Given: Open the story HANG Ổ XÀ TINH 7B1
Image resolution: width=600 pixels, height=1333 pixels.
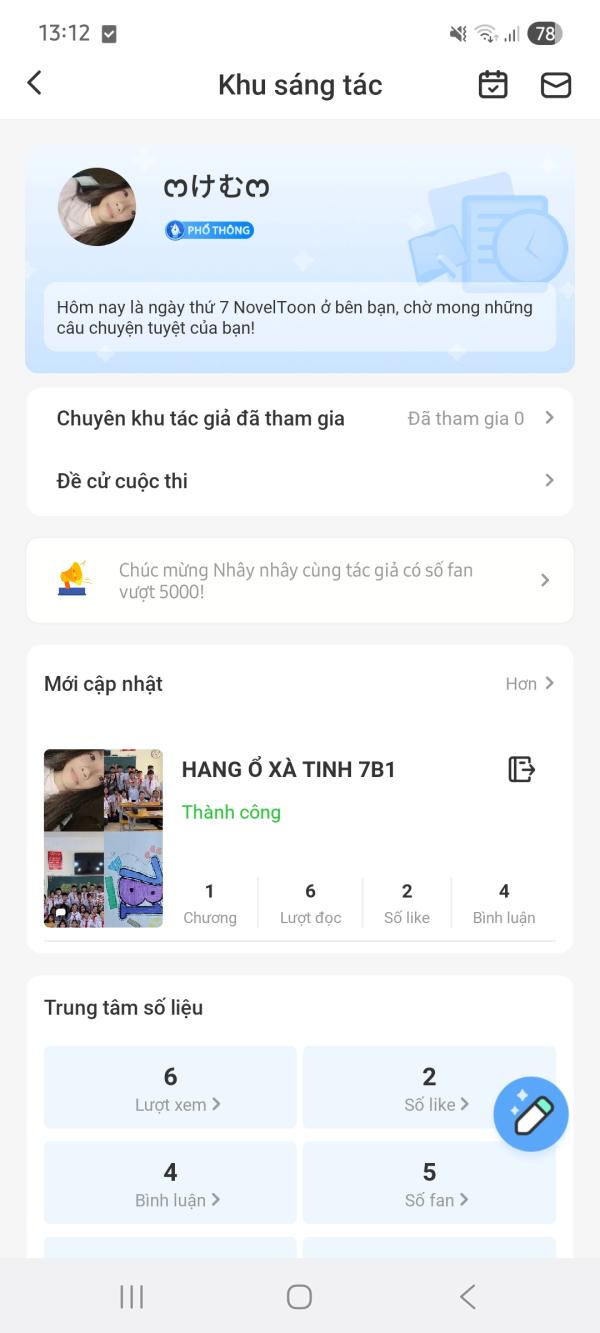Looking at the screenshot, I should pyautogui.click(x=289, y=770).
